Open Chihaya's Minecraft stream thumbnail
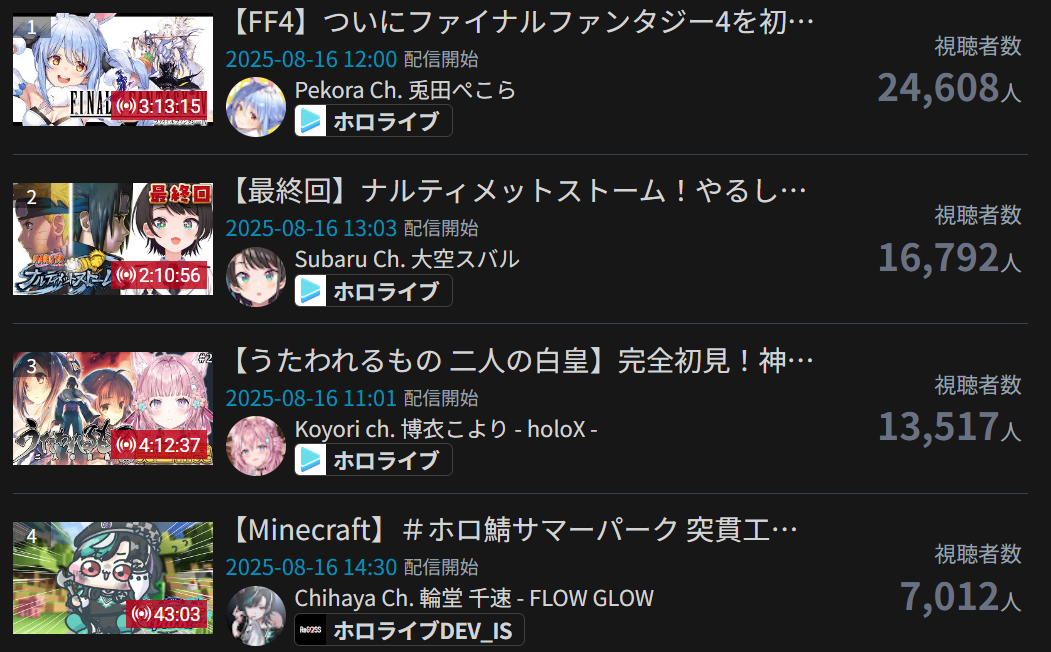Viewport: 1051px width, 652px height. click(112, 577)
